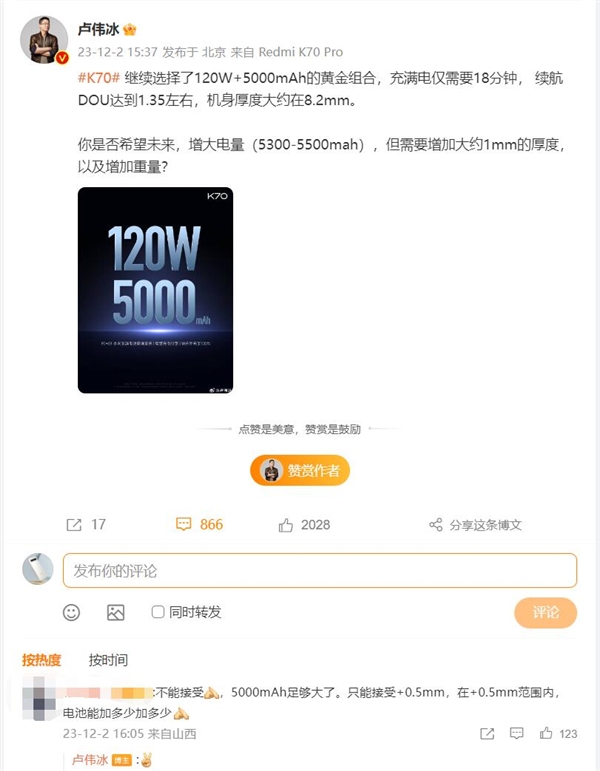The image size is (600, 771).
Task: Open the #K70# hashtag link
Action: [x=98, y=78]
